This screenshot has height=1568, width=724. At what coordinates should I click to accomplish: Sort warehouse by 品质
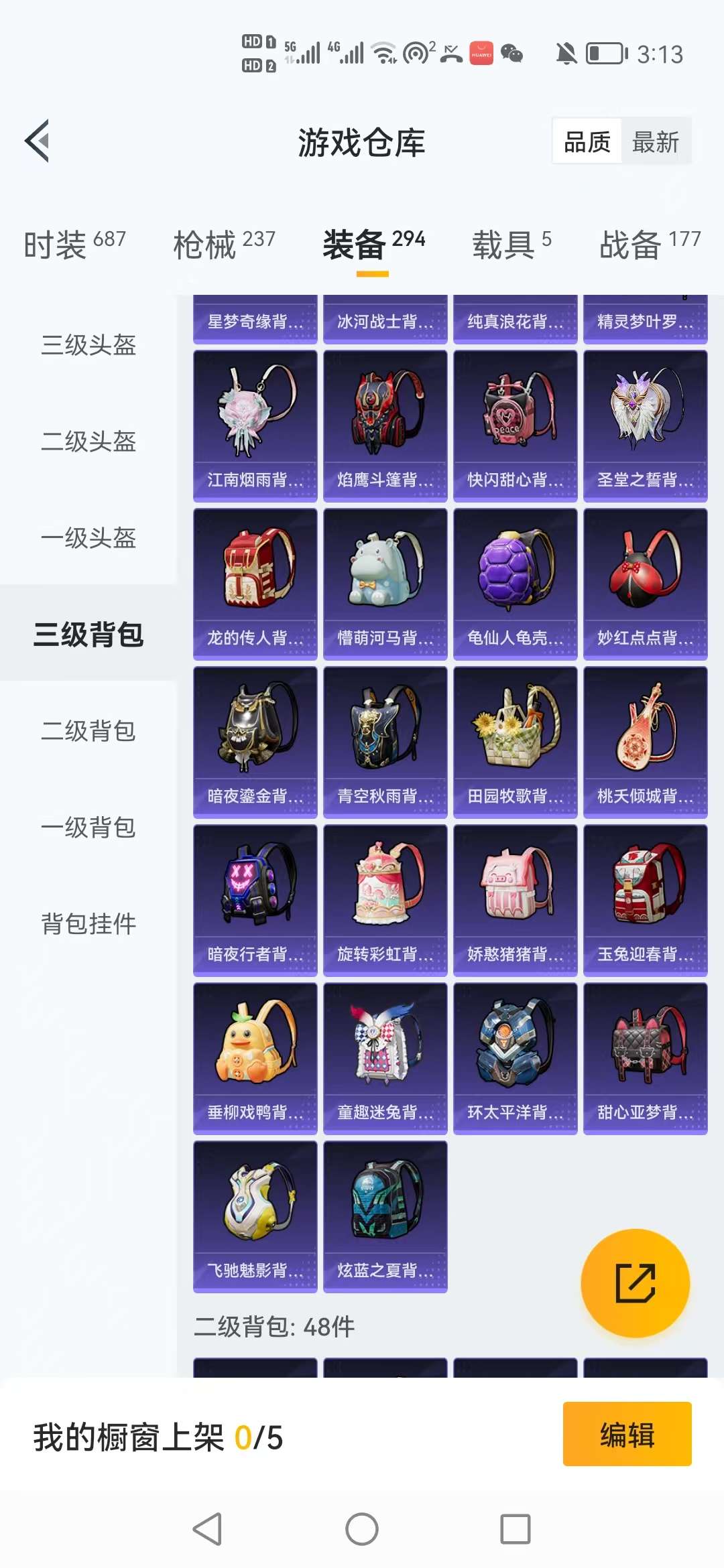587,142
